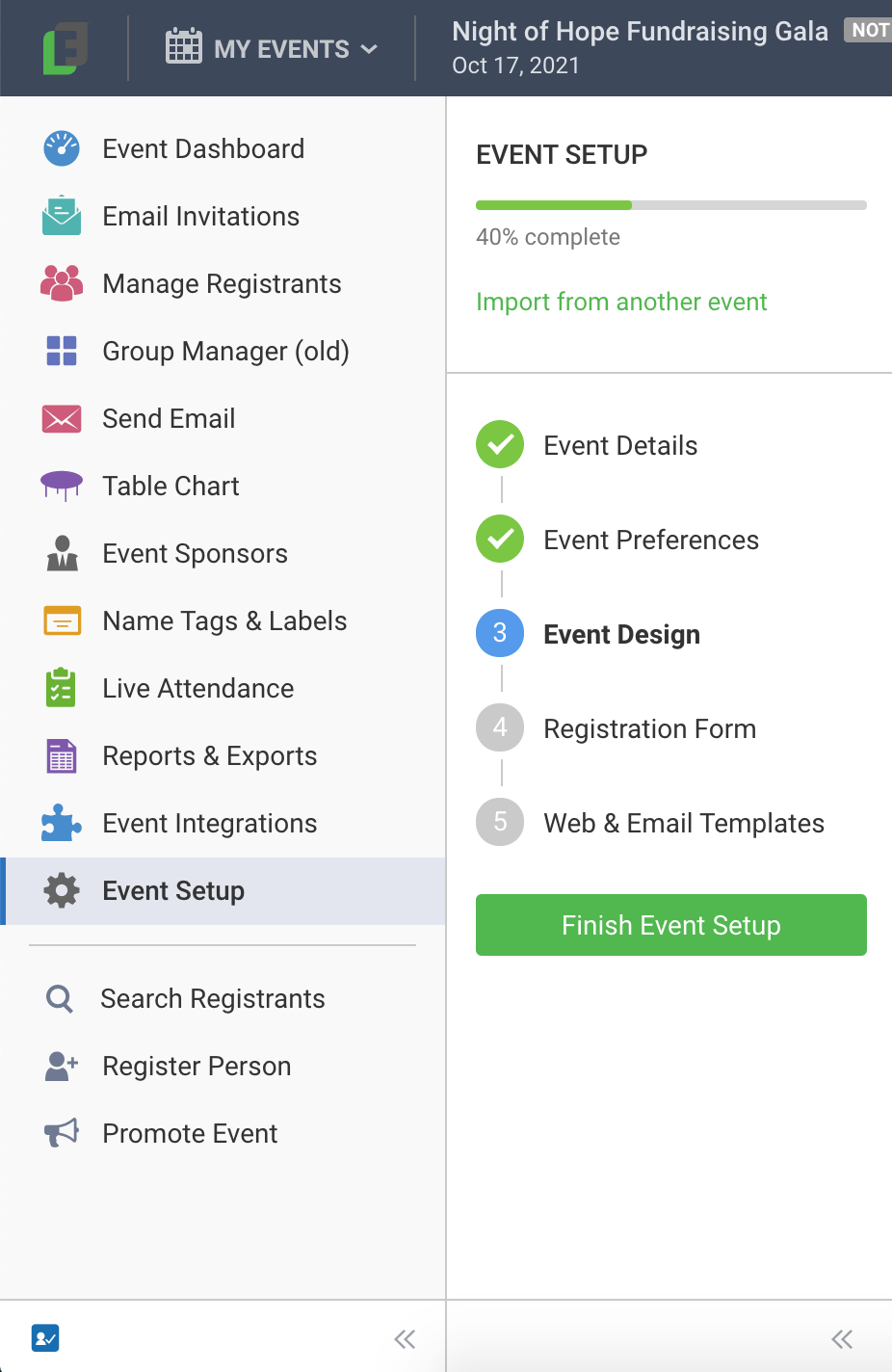Tap Finish Event Setup button

point(670,925)
